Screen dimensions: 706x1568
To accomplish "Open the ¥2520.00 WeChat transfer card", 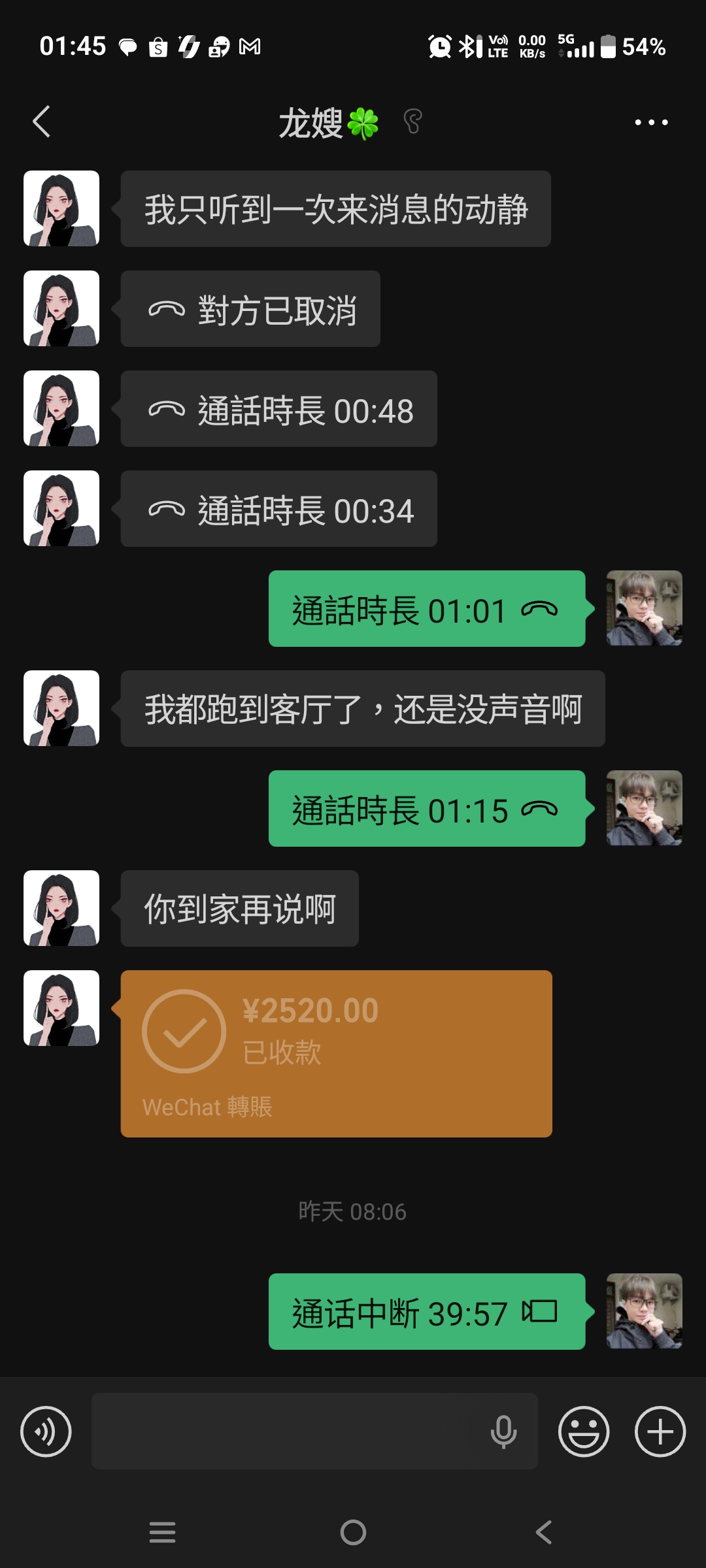I will click(336, 1054).
